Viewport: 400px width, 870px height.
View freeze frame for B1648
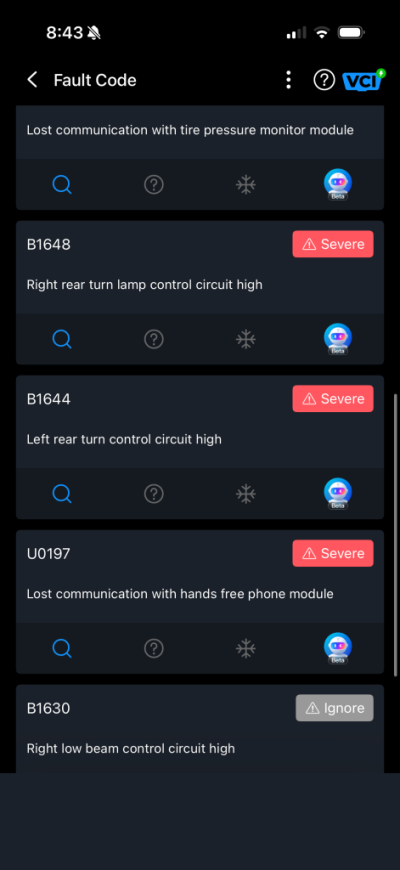coord(245,338)
